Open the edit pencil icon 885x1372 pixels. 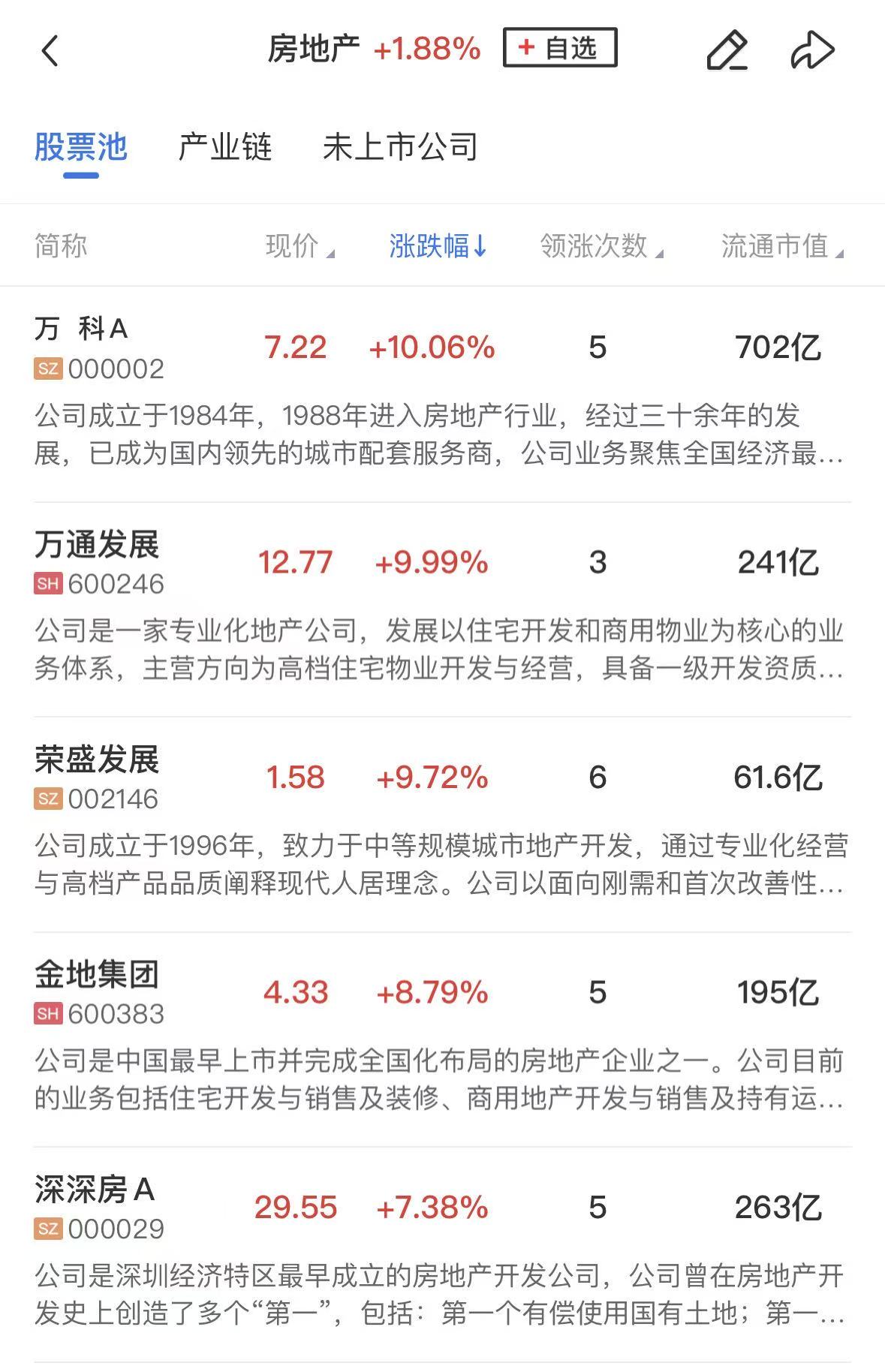pyautogui.click(x=727, y=51)
